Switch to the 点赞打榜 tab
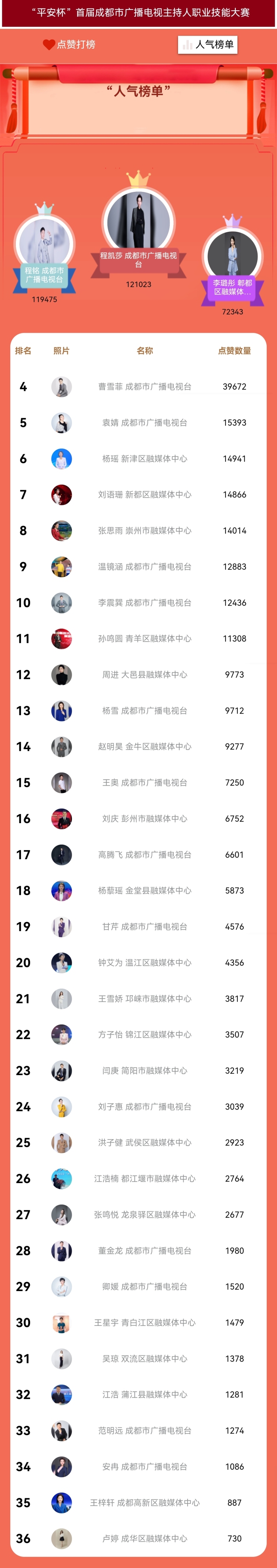This screenshot has height=1568, width=277. tap(69, 44)
